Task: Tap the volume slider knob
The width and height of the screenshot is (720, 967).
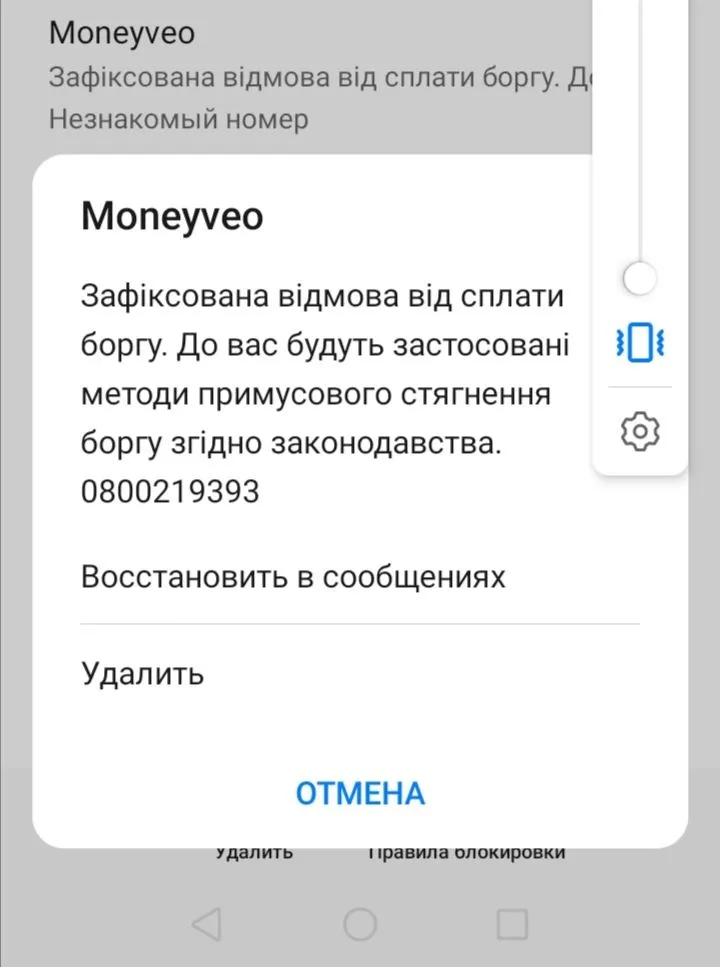Action: (640, 278)
